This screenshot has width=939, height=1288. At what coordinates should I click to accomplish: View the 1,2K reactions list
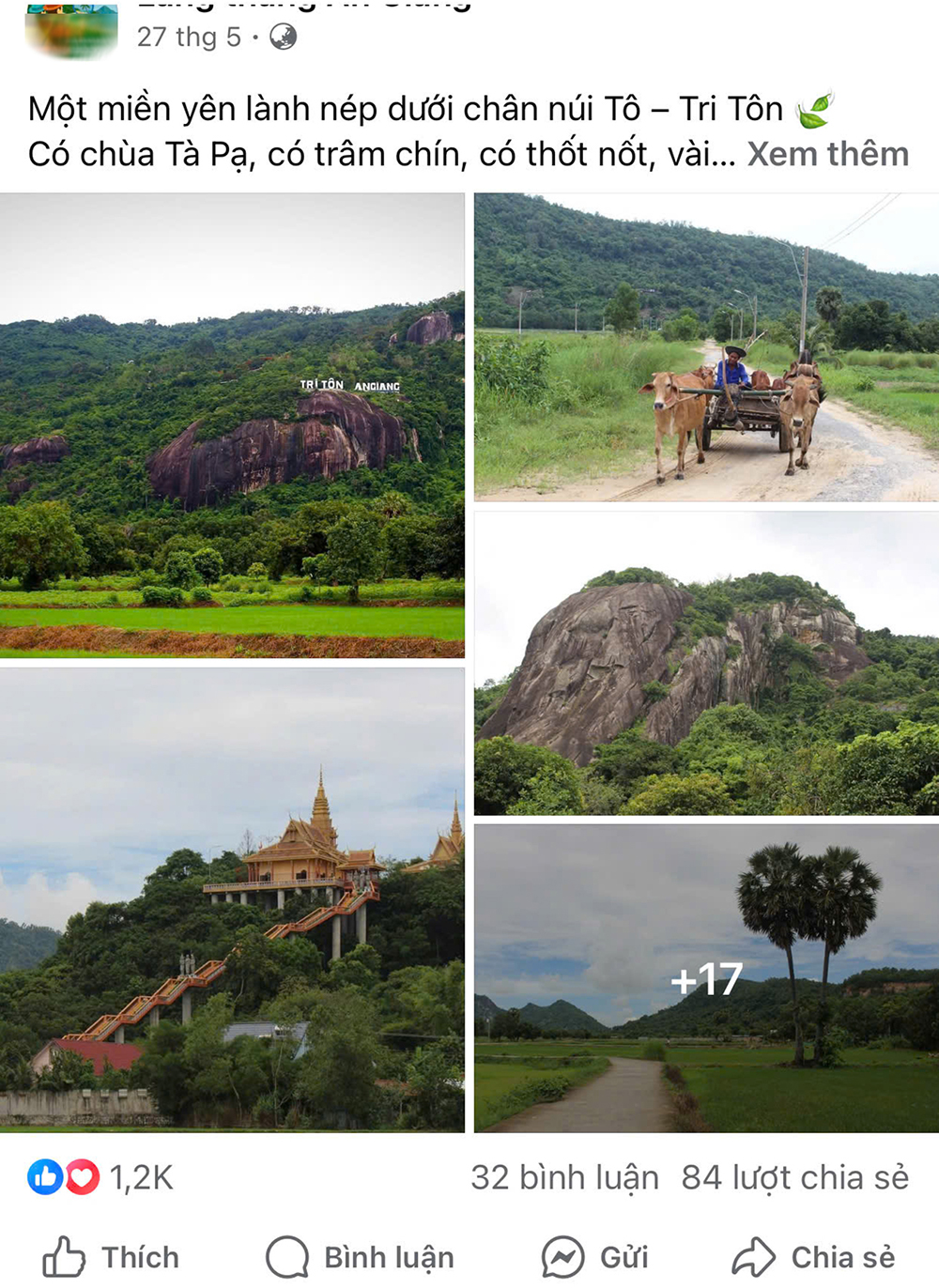click(100, 1177)
